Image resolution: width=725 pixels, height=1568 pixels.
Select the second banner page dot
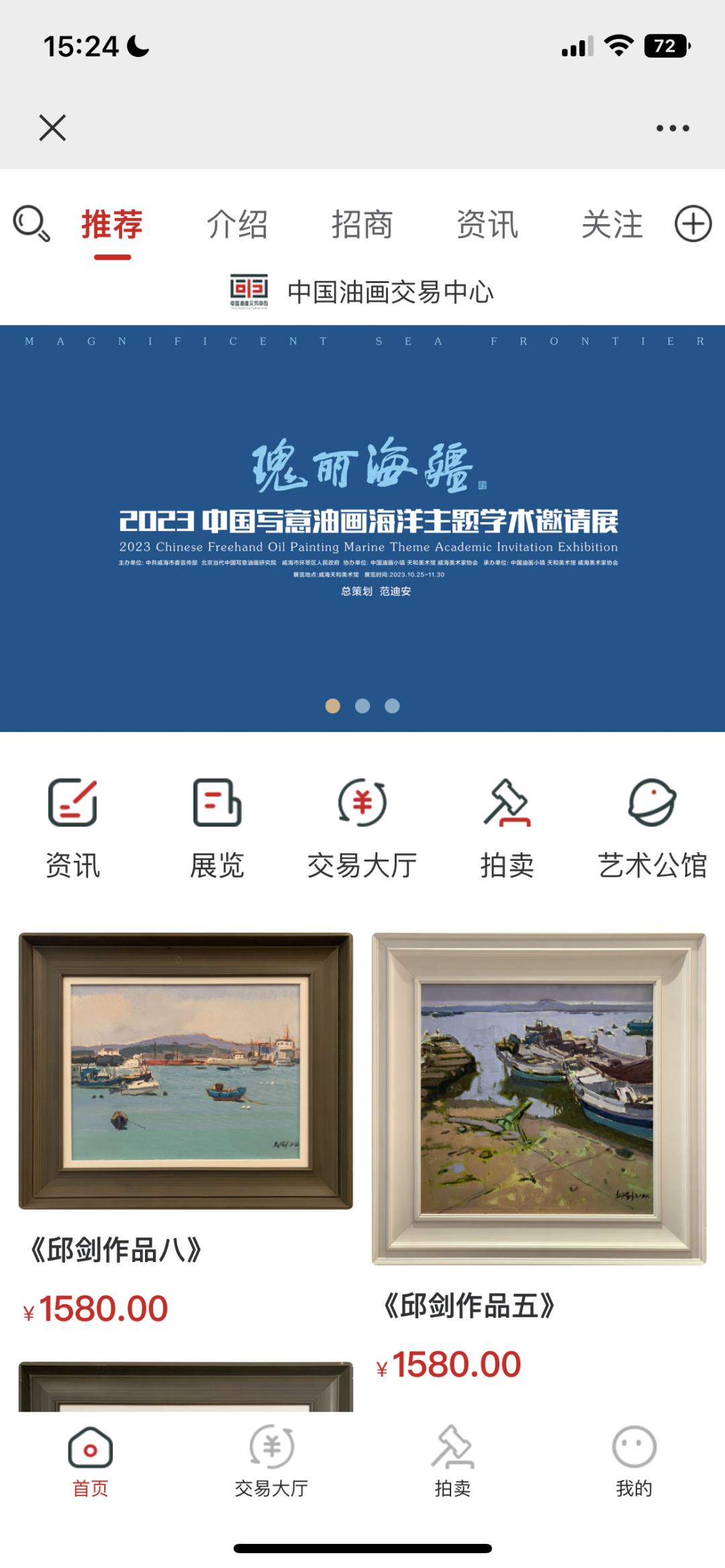tap(362, 706)
